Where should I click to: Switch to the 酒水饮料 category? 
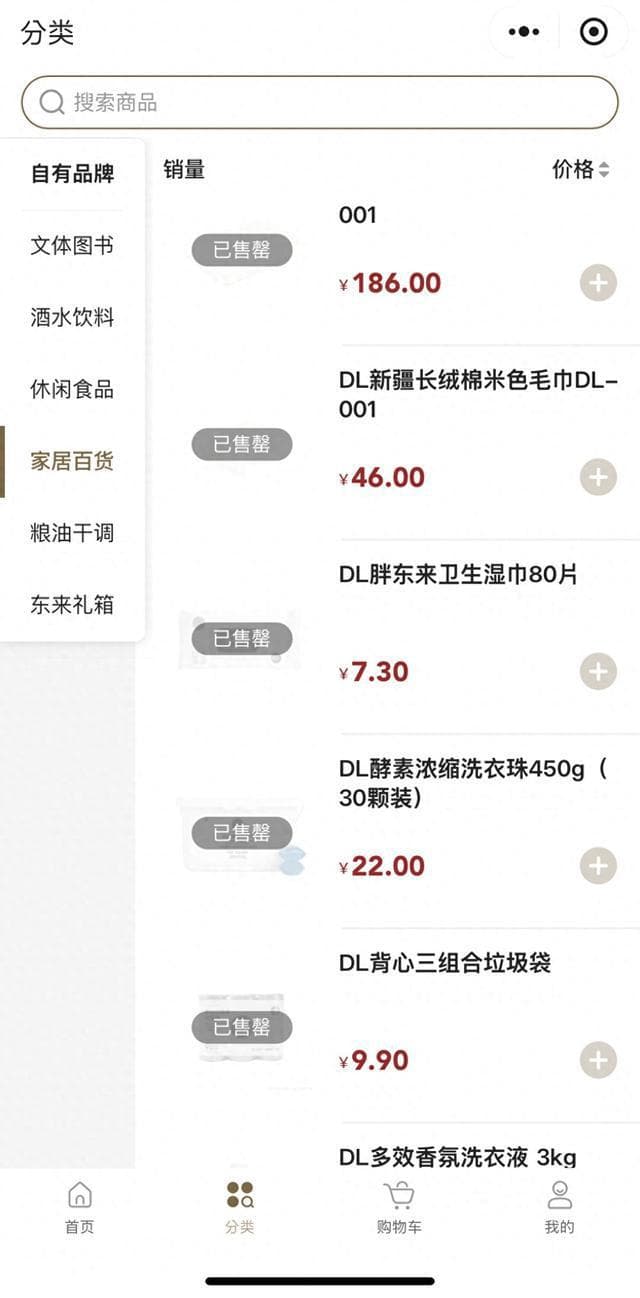pyautogui.click(x=72, y=318)
